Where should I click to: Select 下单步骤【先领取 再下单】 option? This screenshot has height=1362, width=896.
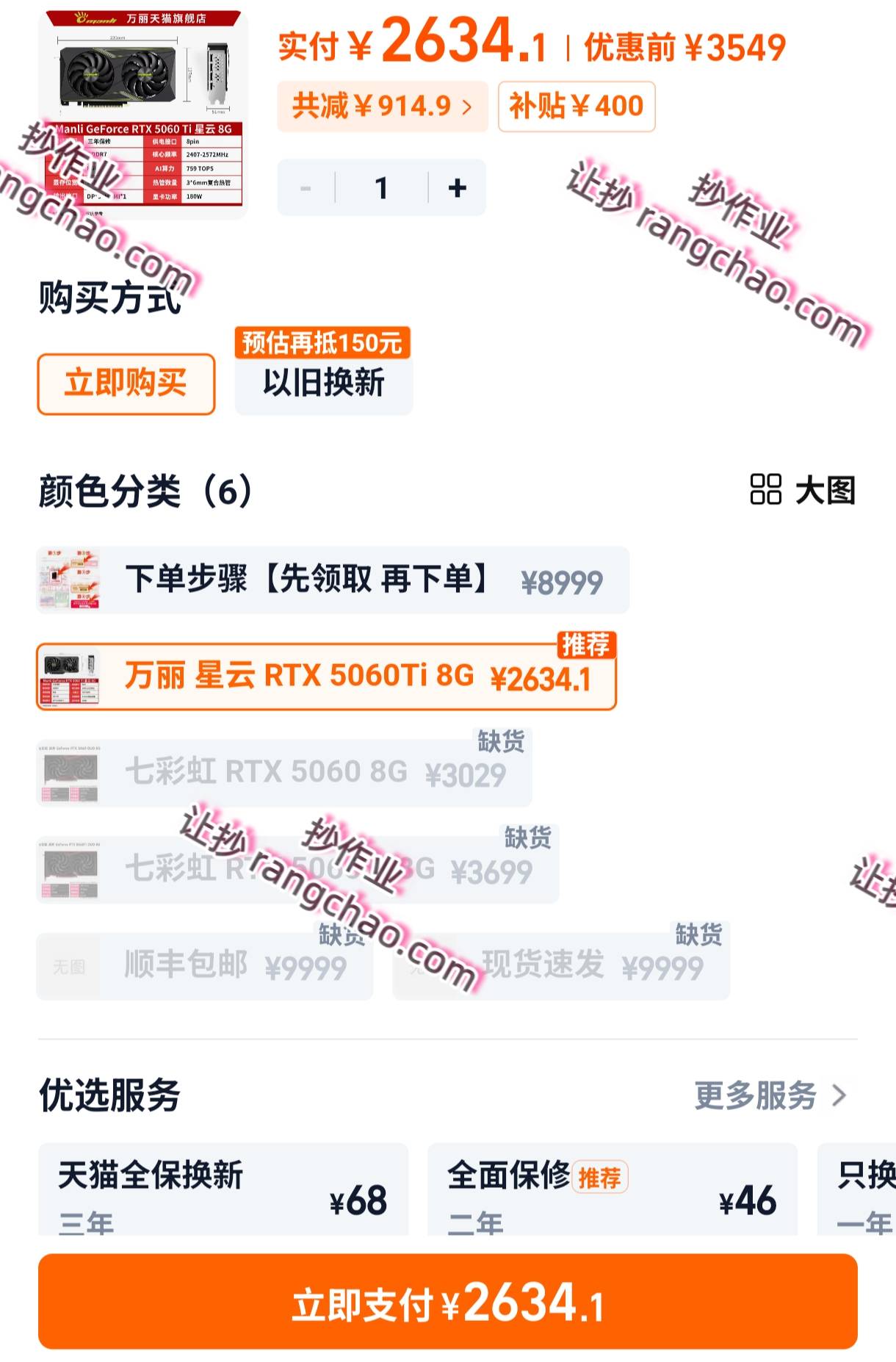pyautogui.click(x=333, y=580)
